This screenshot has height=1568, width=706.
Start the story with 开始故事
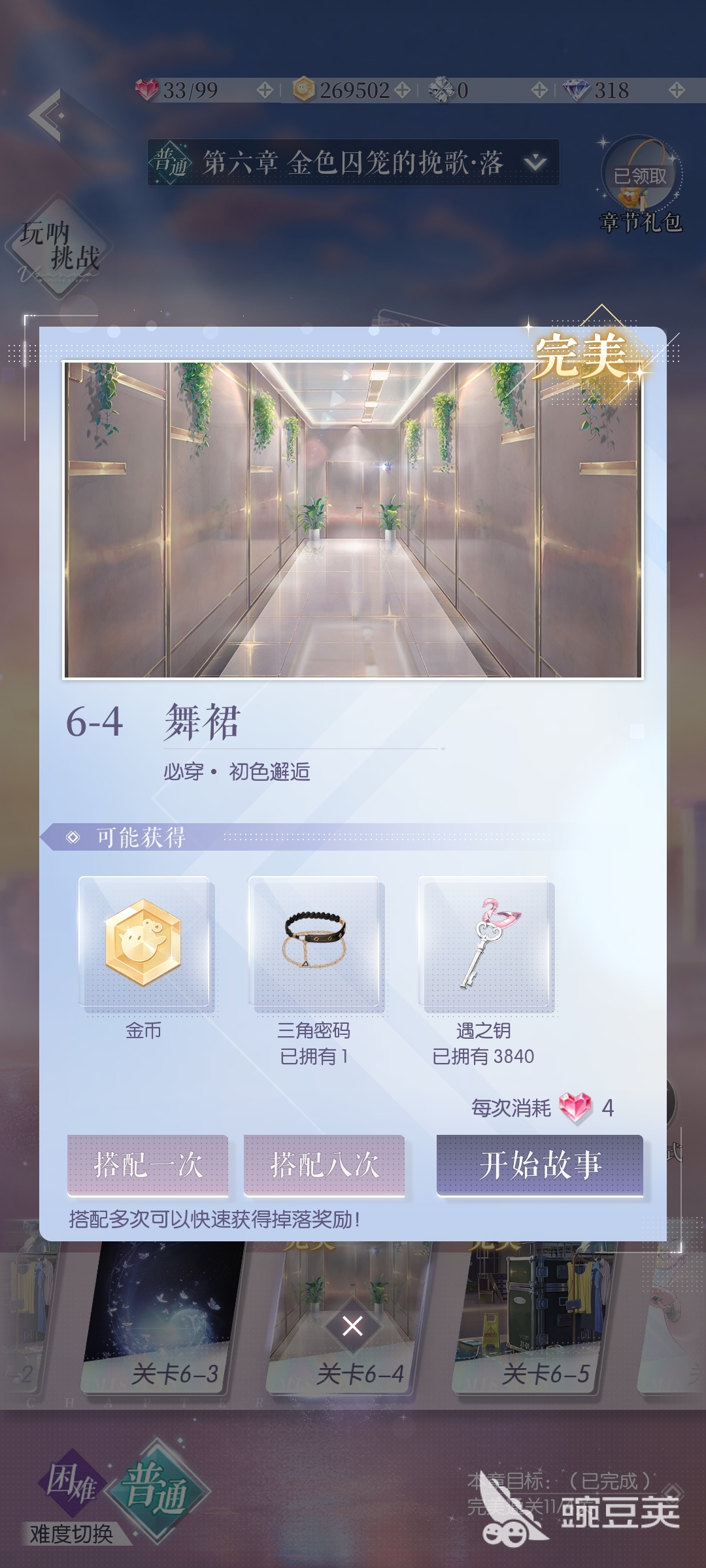coord(540,1165)
